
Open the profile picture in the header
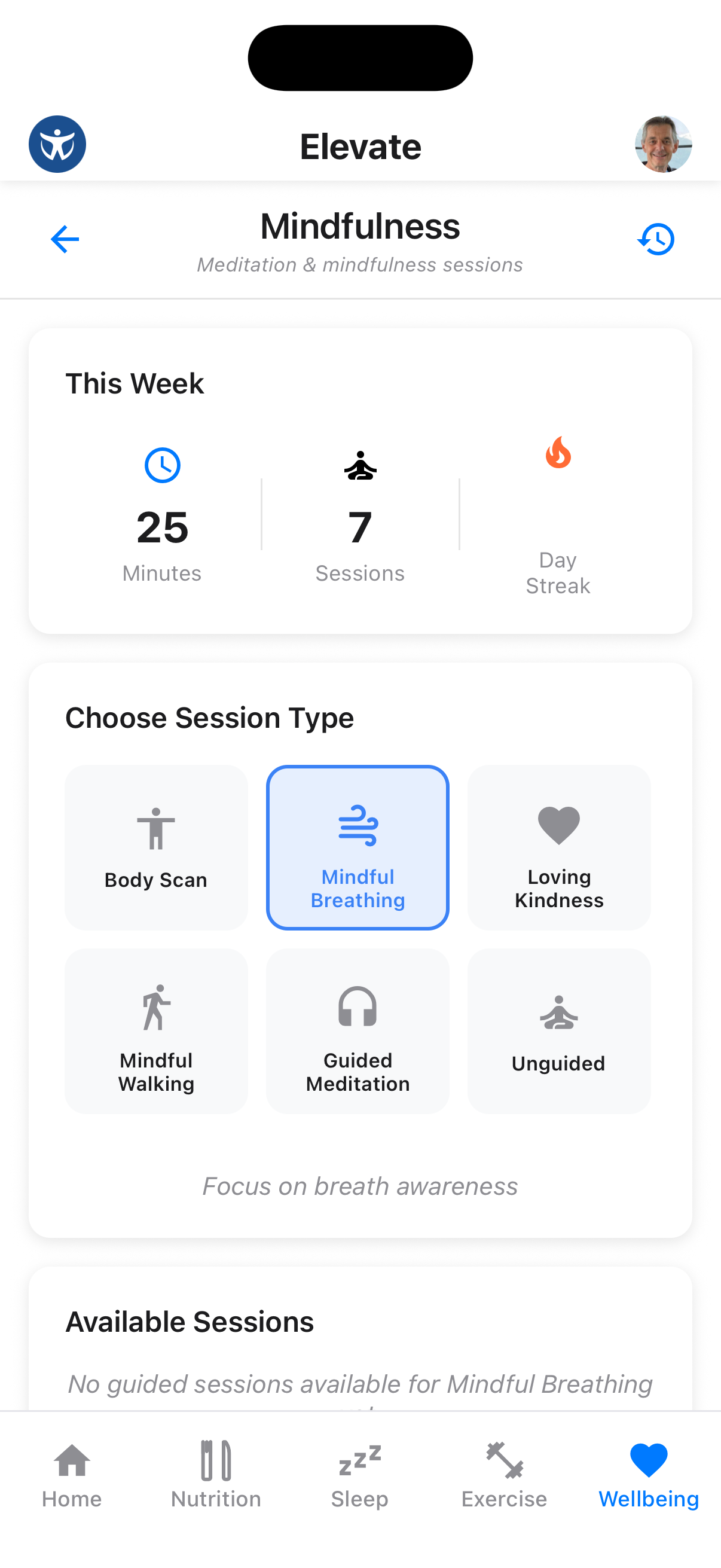tap(662, 144)
